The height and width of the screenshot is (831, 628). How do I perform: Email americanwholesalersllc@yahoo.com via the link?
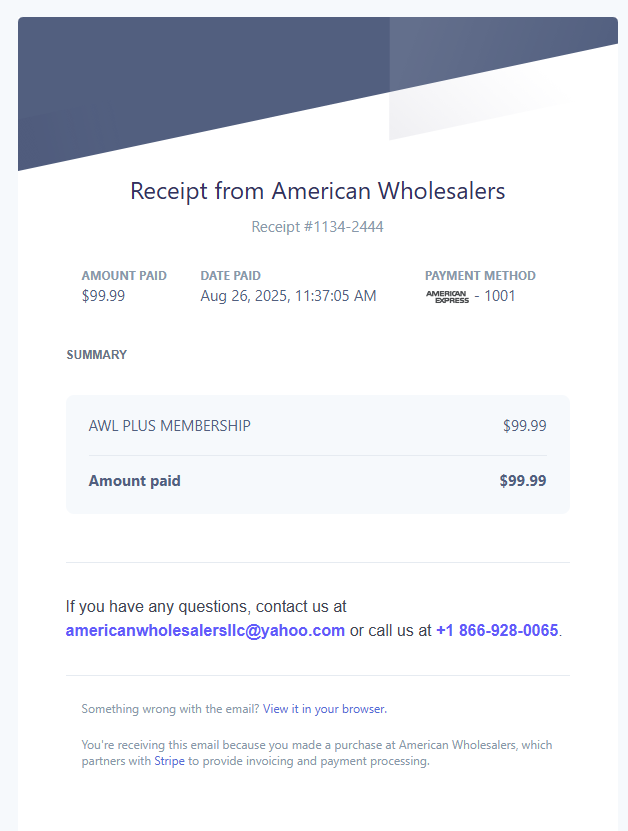coord(205,631)
